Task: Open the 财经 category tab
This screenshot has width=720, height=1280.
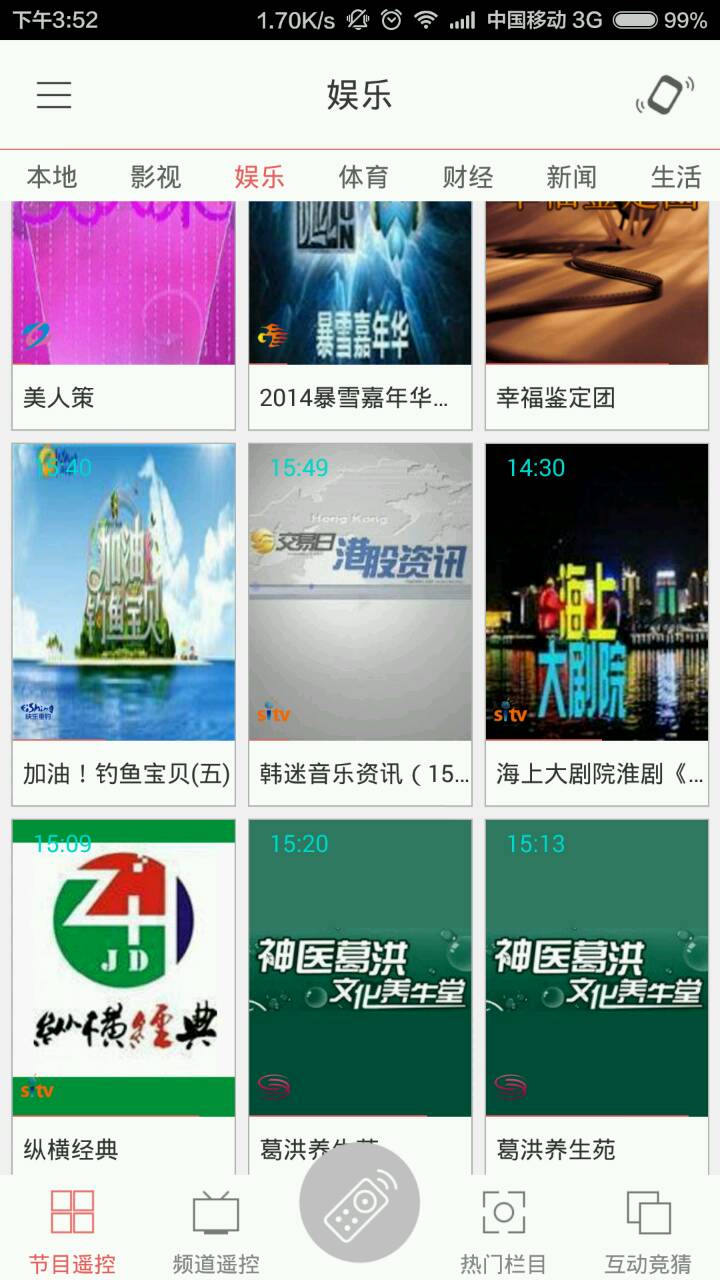Action: coord(467,177)
